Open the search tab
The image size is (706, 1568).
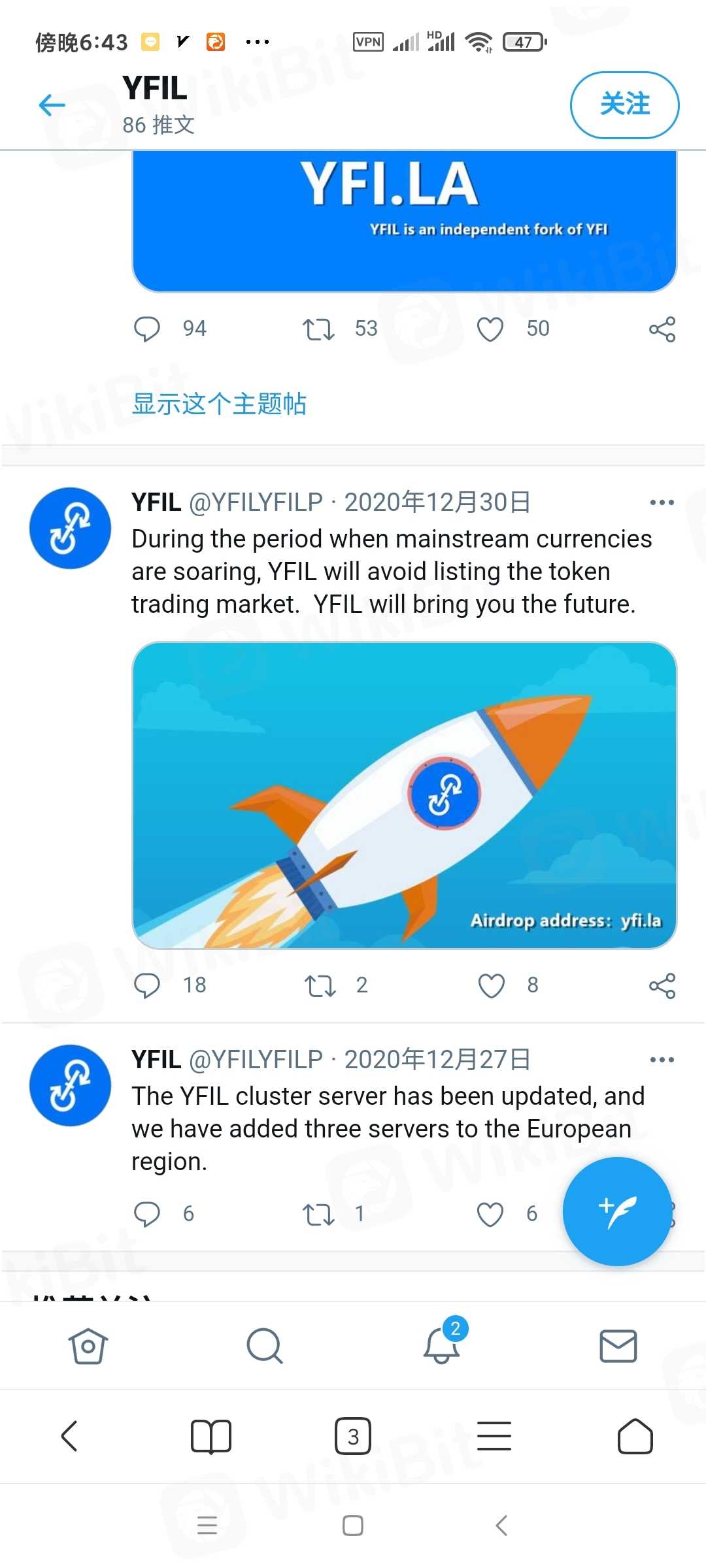(264, 1347)
